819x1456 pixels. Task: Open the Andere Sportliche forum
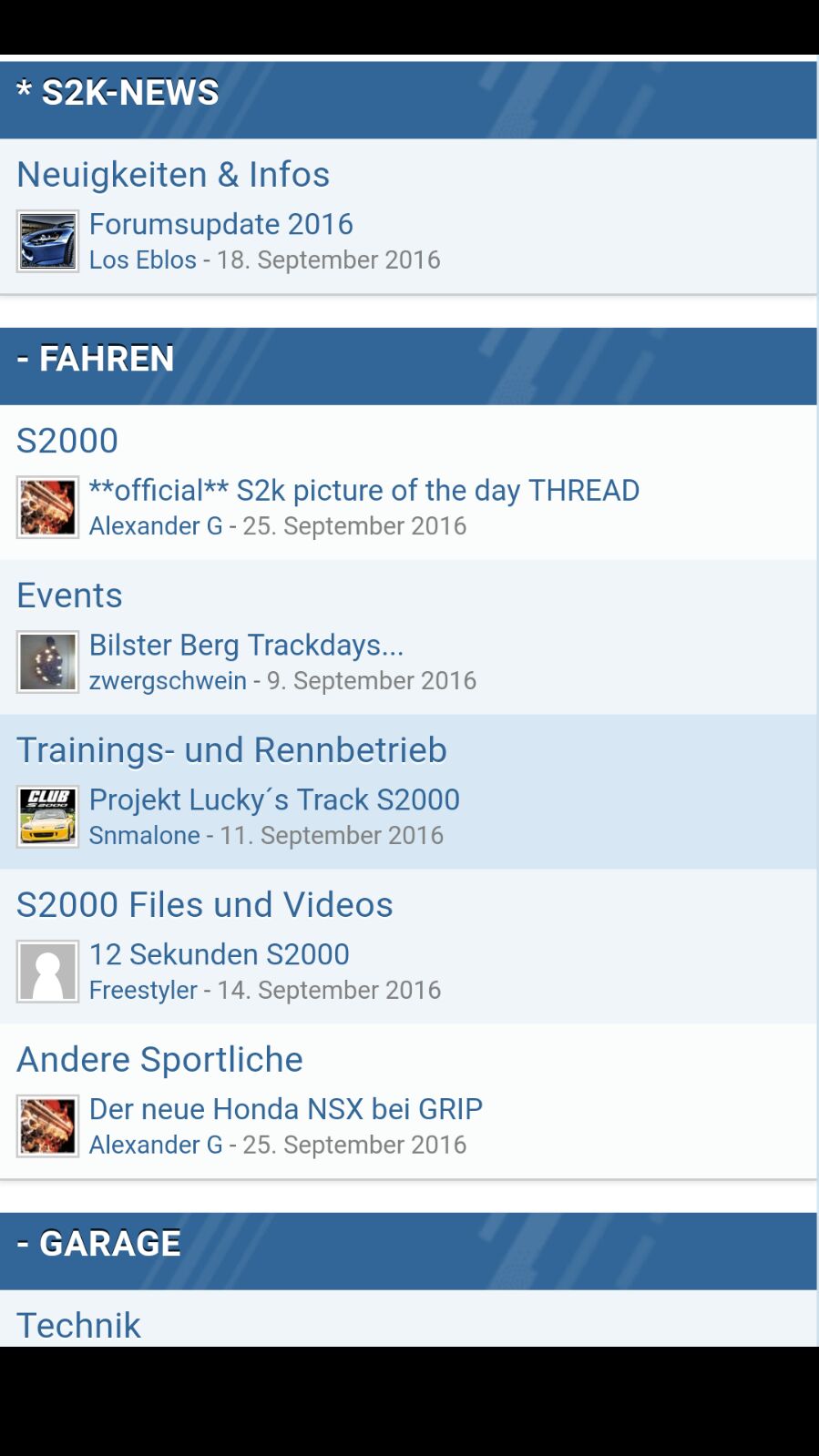point(159,1060)
